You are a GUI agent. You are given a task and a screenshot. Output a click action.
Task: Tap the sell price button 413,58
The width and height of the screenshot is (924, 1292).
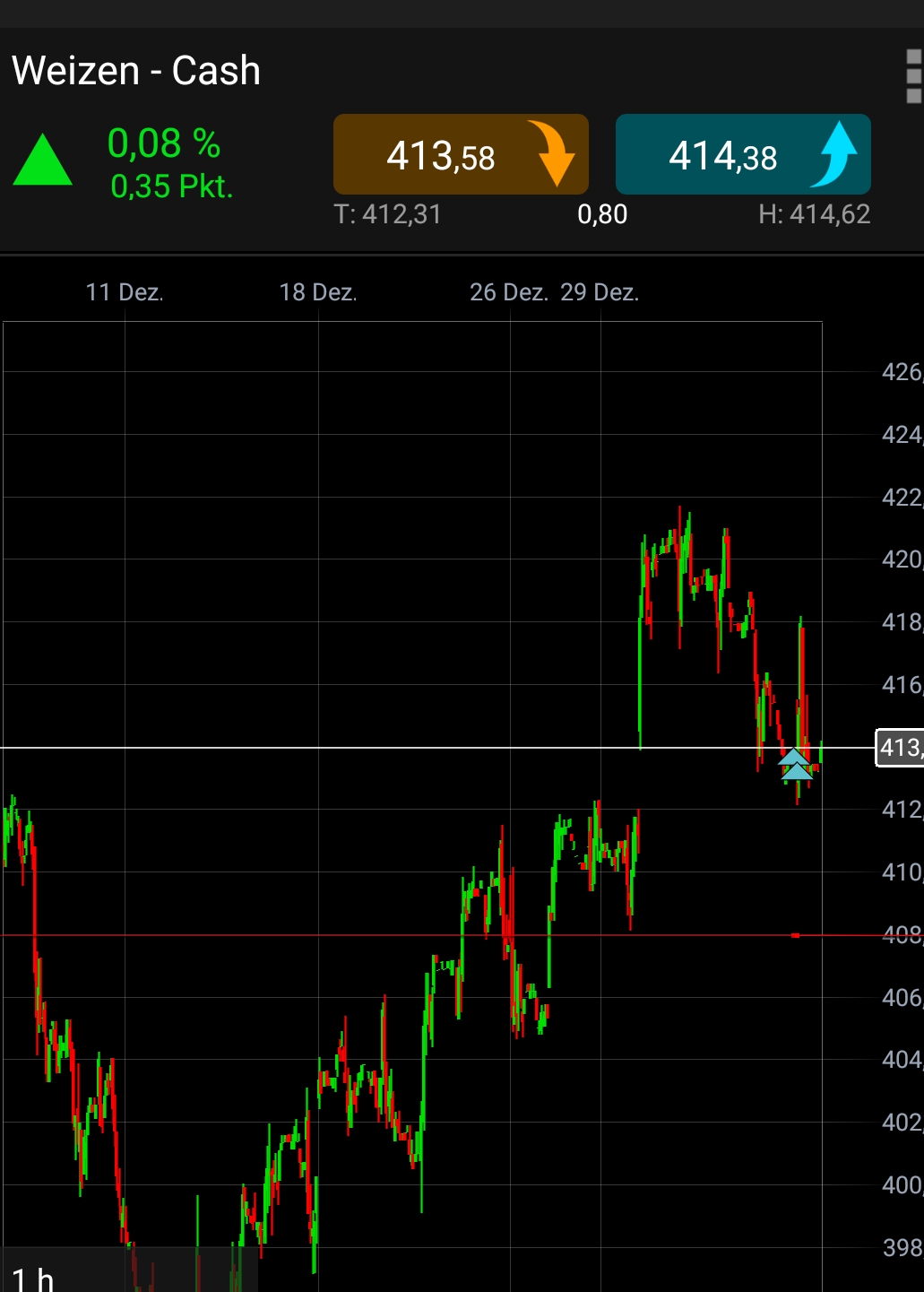[x=461, y=154]
